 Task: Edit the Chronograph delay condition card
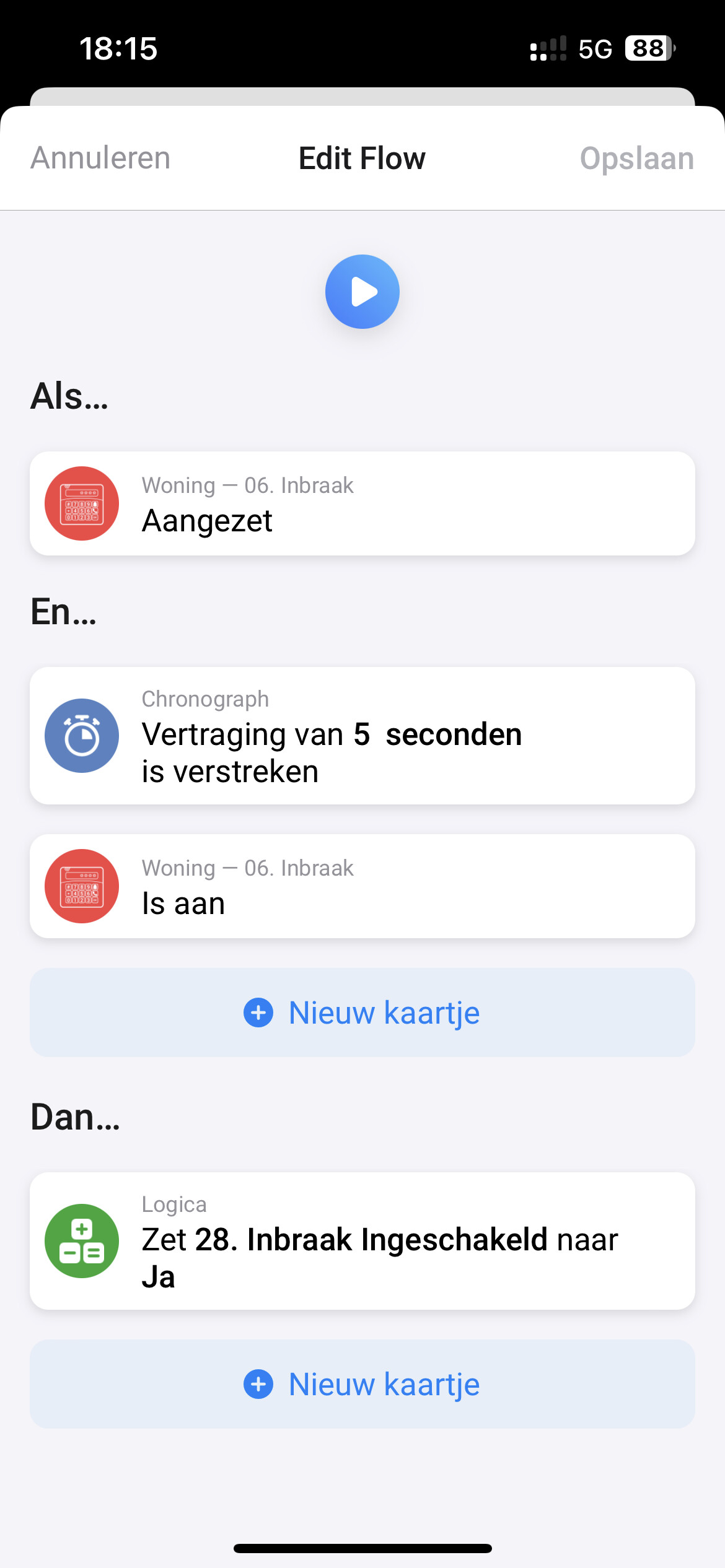tap(362, 736)
